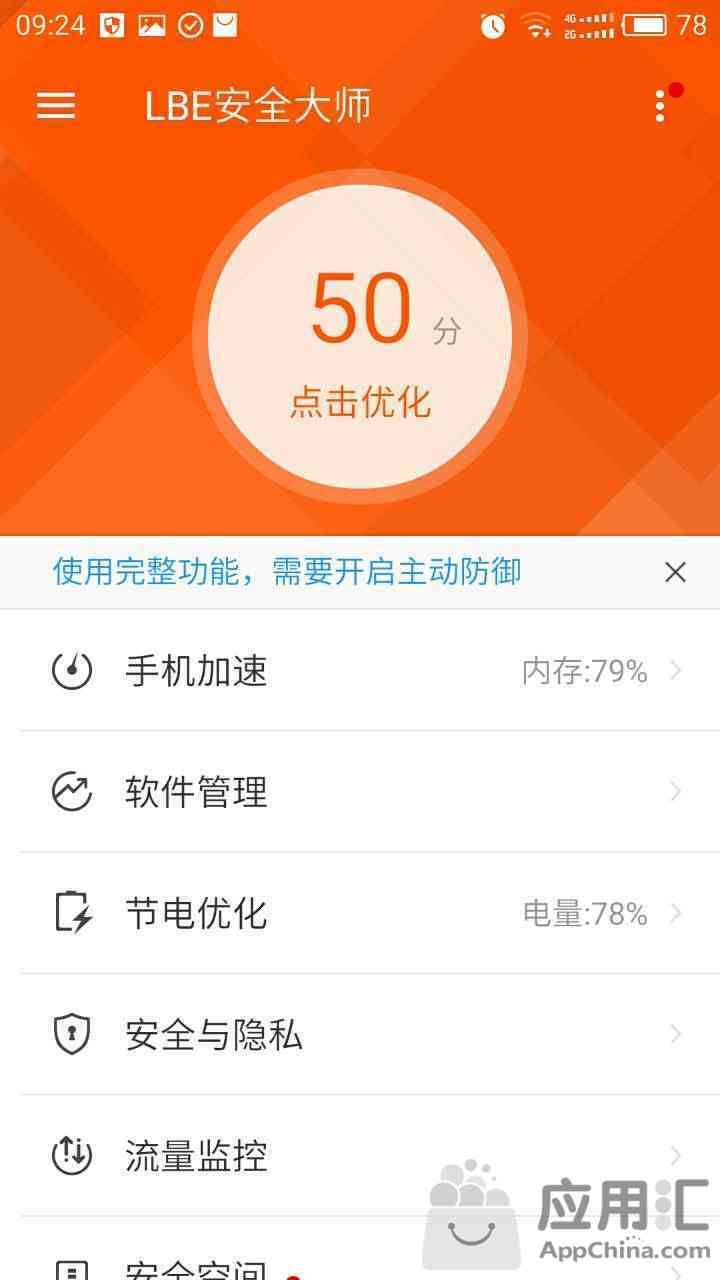
Task: Open 手机加速 row
Action: click(360, 670)
